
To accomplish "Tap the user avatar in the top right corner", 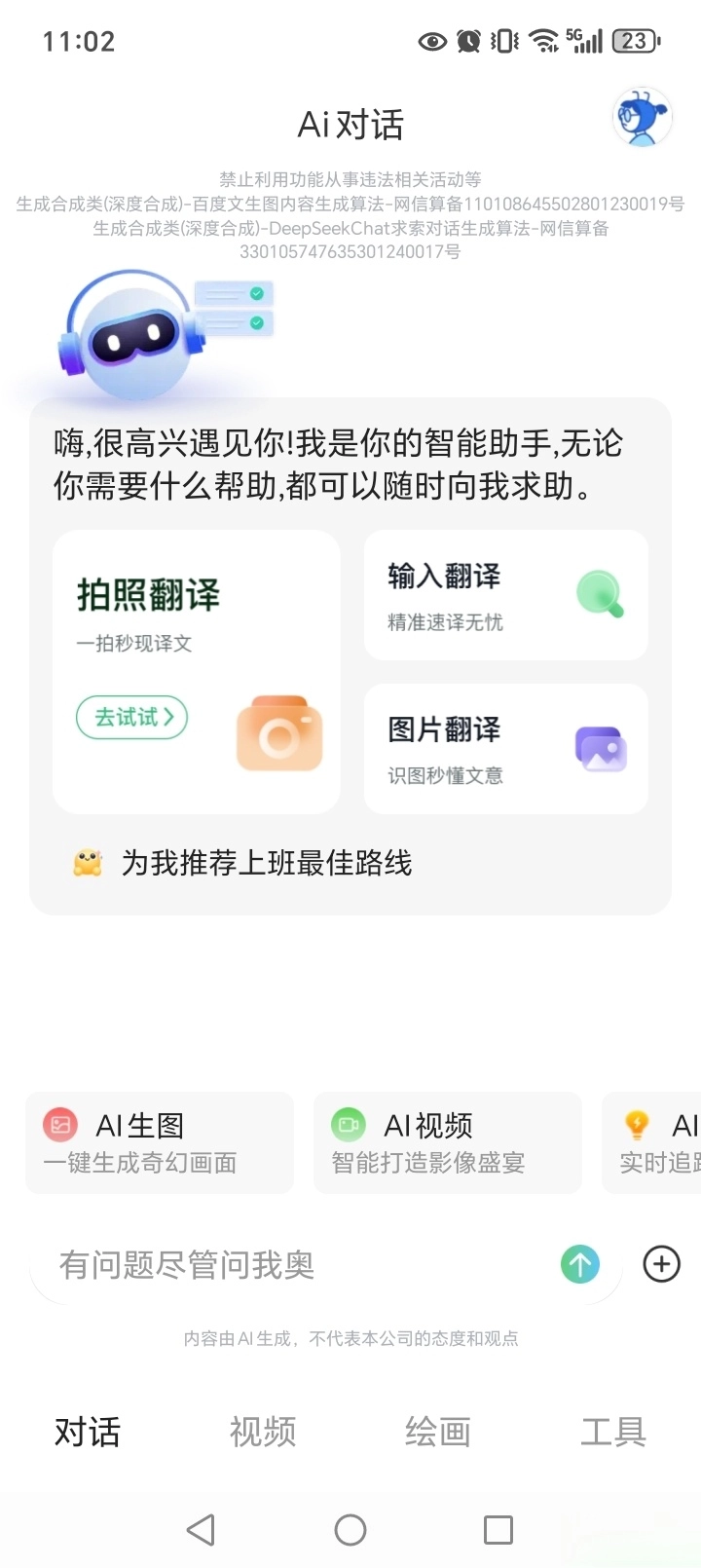I will (x=642, y=117).
